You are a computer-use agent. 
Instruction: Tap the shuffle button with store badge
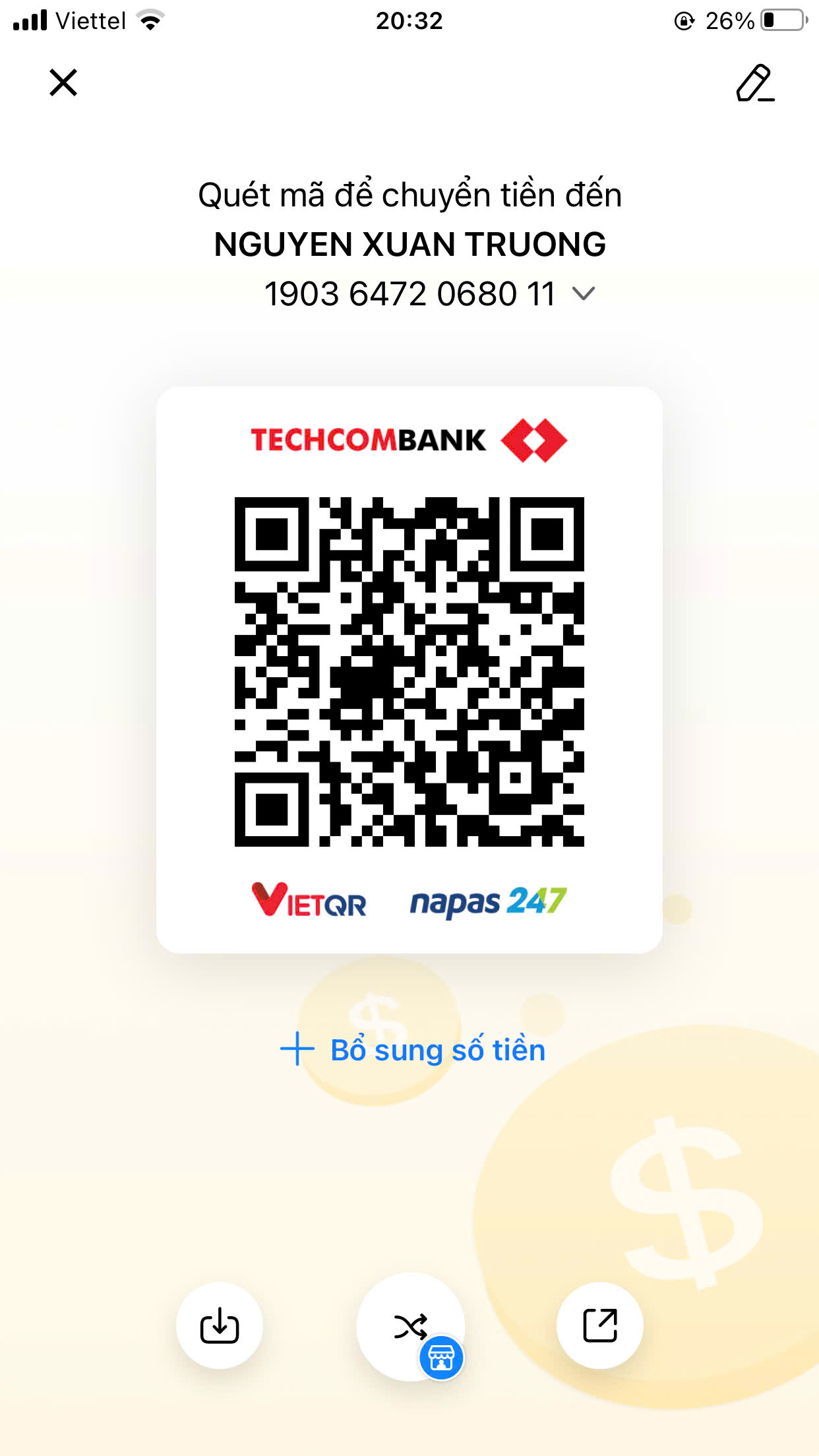tap(410, 1326)
